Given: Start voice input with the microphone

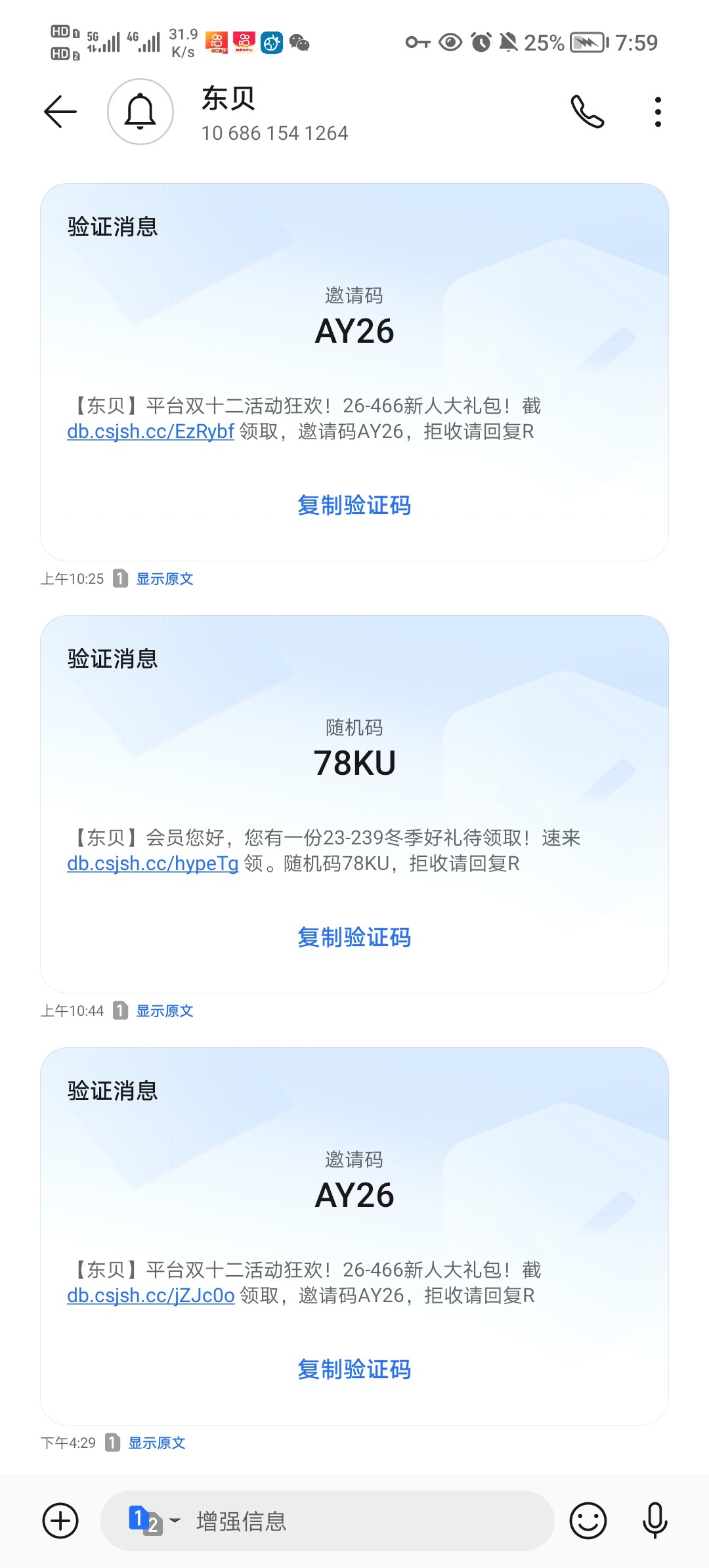Looking at the screenshot, I should pos(655,1521).
